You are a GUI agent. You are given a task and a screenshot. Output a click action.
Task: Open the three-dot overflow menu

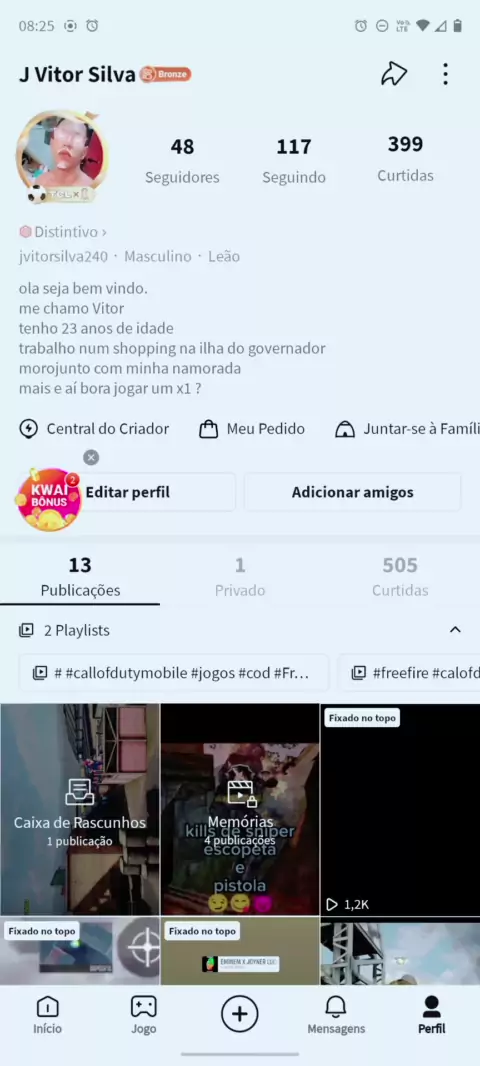(x=445, y=74)
